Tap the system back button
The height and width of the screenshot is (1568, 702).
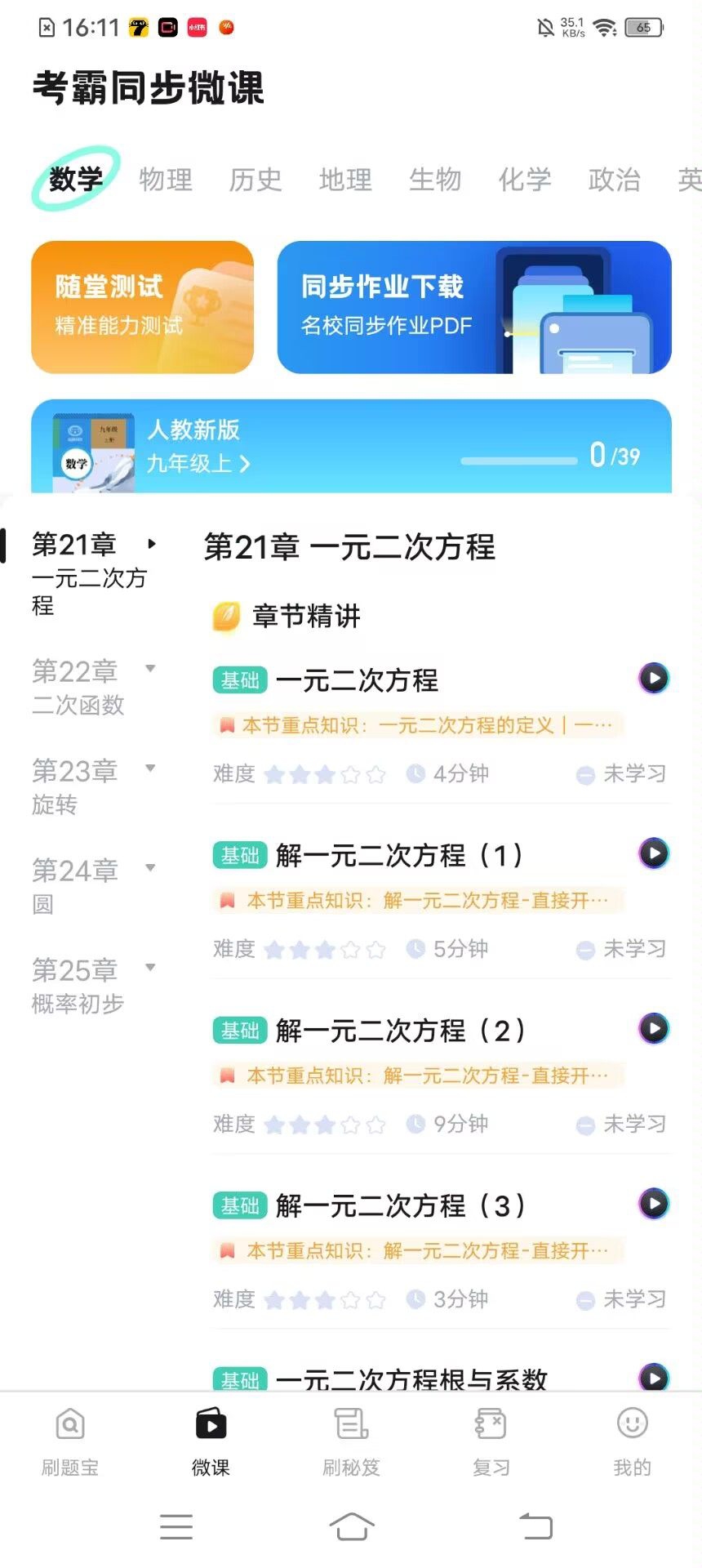(x=536, y=1526)
